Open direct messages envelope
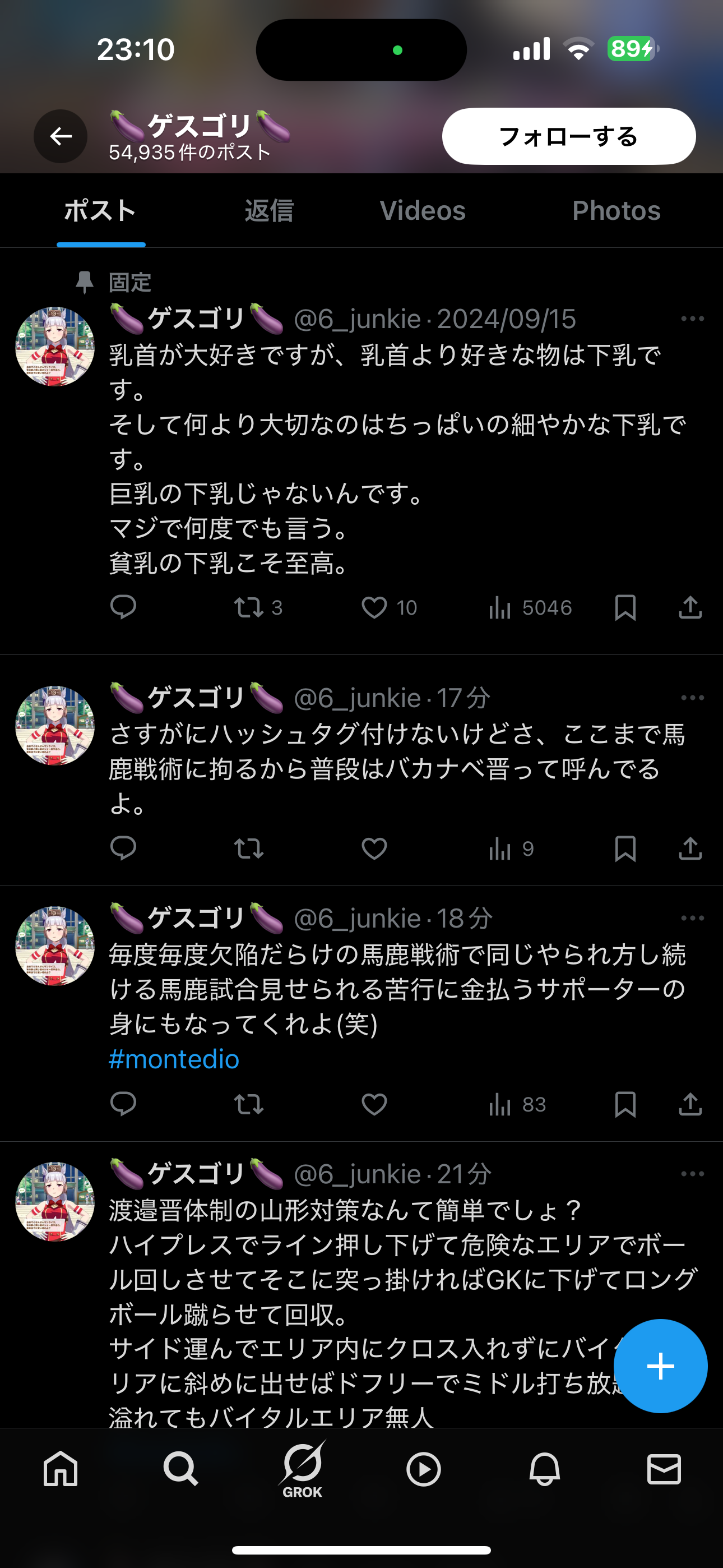The width and height of the screenshot is (723, 1568). tap(664, 1469)
